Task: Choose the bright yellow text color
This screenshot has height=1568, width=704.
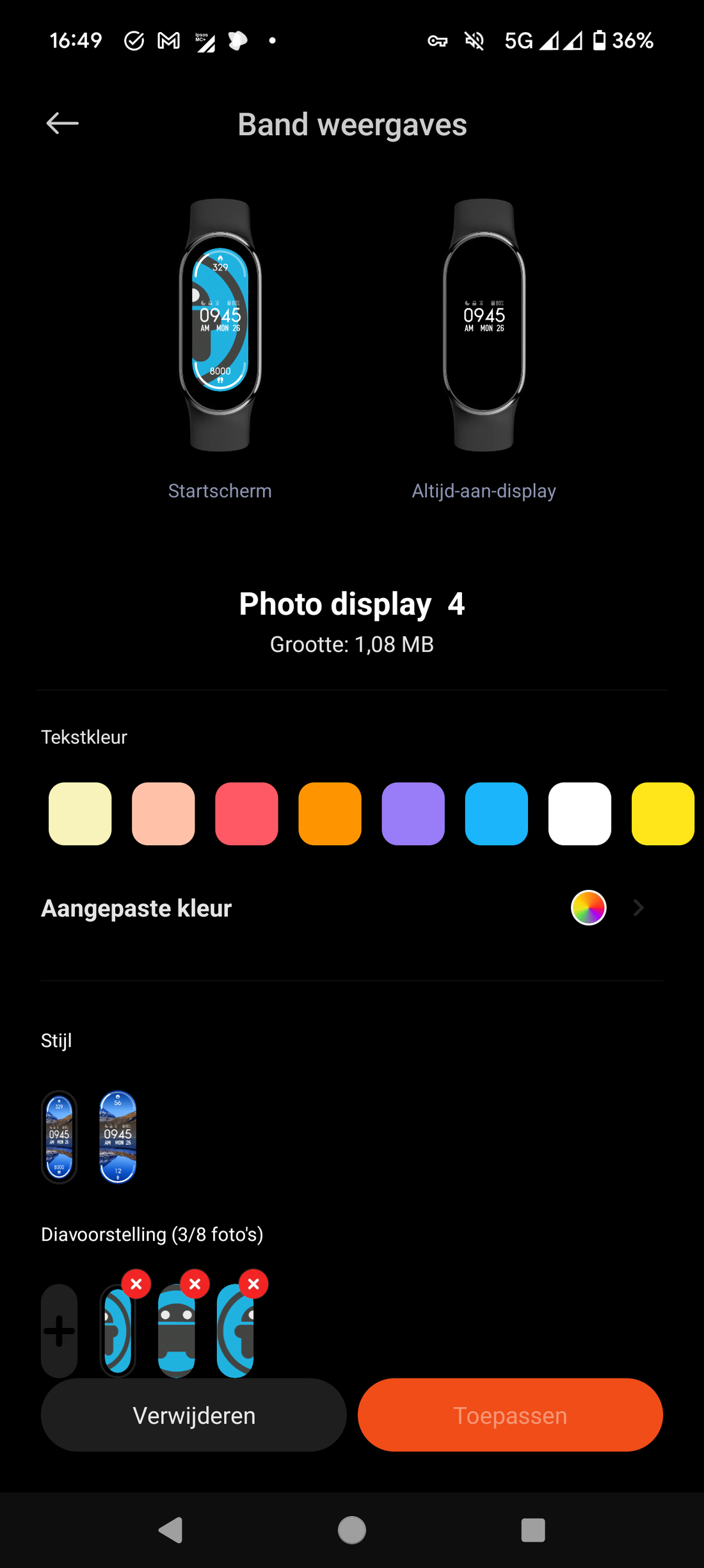Action: point(662,813)
